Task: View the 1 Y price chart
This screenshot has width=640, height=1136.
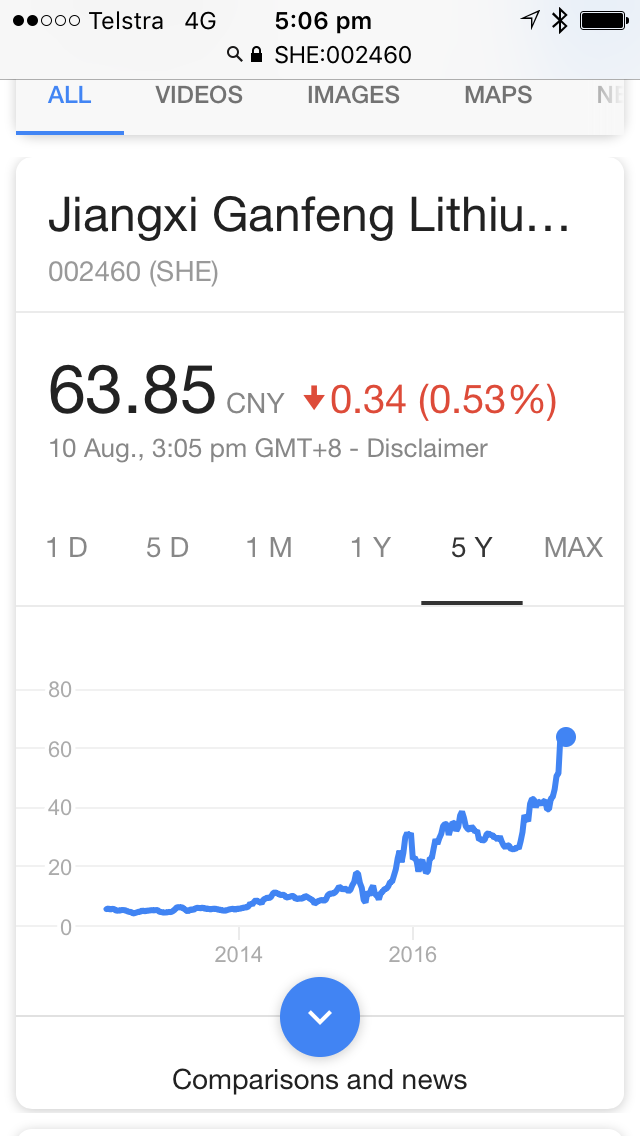Action: pyautogui.click(x=370, y=548)
